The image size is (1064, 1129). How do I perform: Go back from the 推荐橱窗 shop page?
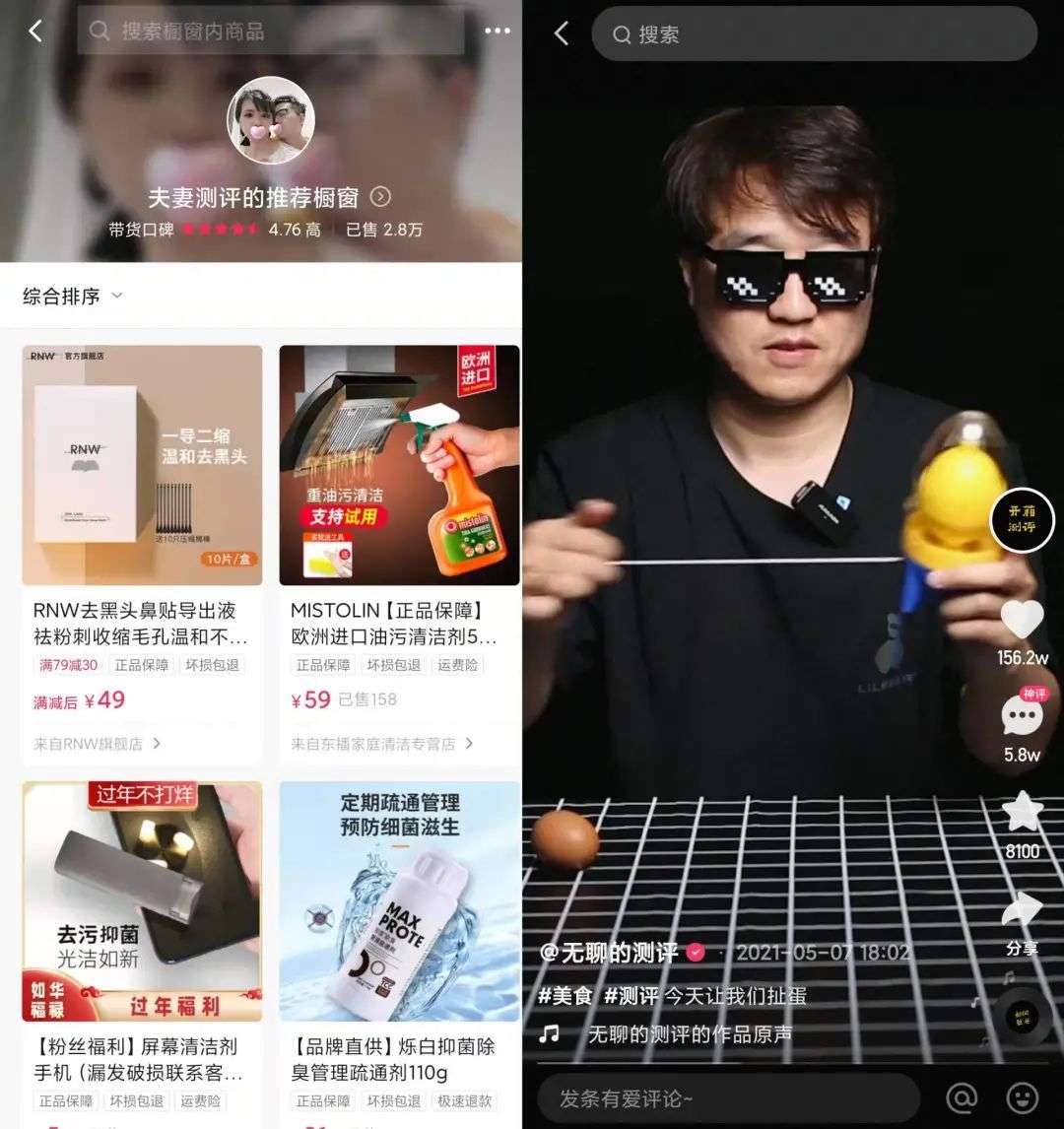pos(35,31)
